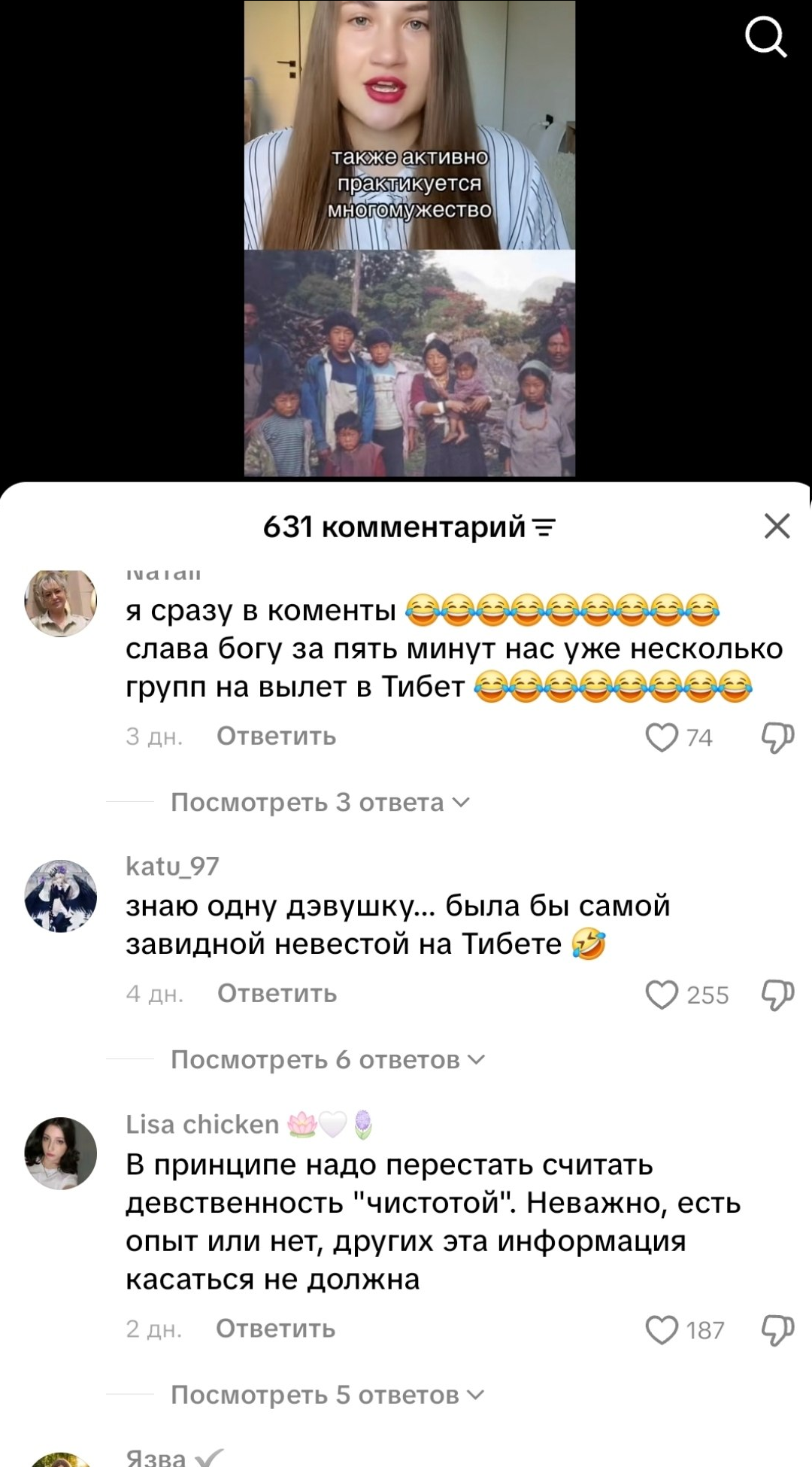The width and height of the screenshot is (812, 1467).
Task: Dislike katu_97's comment
Action: 777,995
